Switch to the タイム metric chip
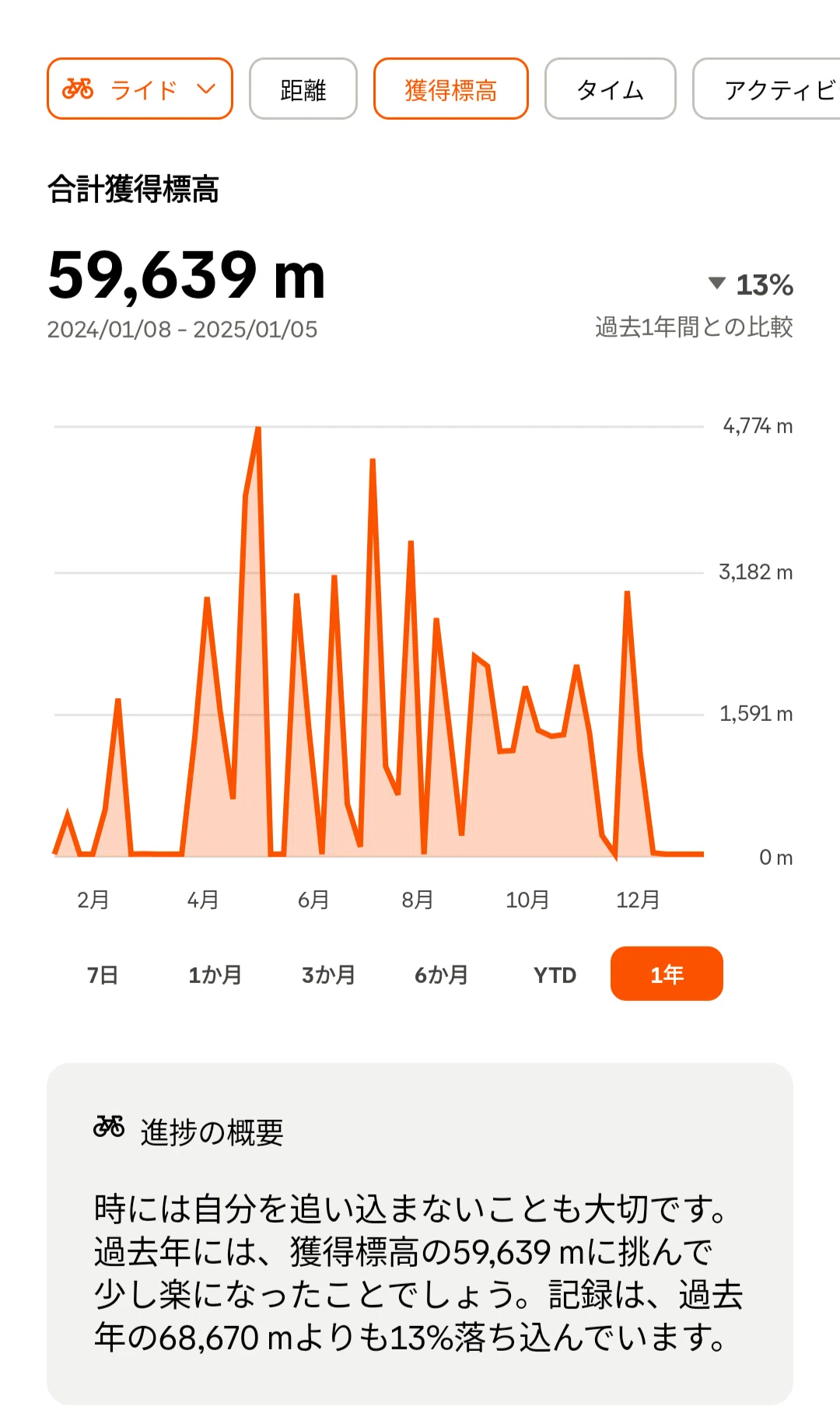Image resolution: width=840 pixels, height=1410 pixels. tap(611, 89)
